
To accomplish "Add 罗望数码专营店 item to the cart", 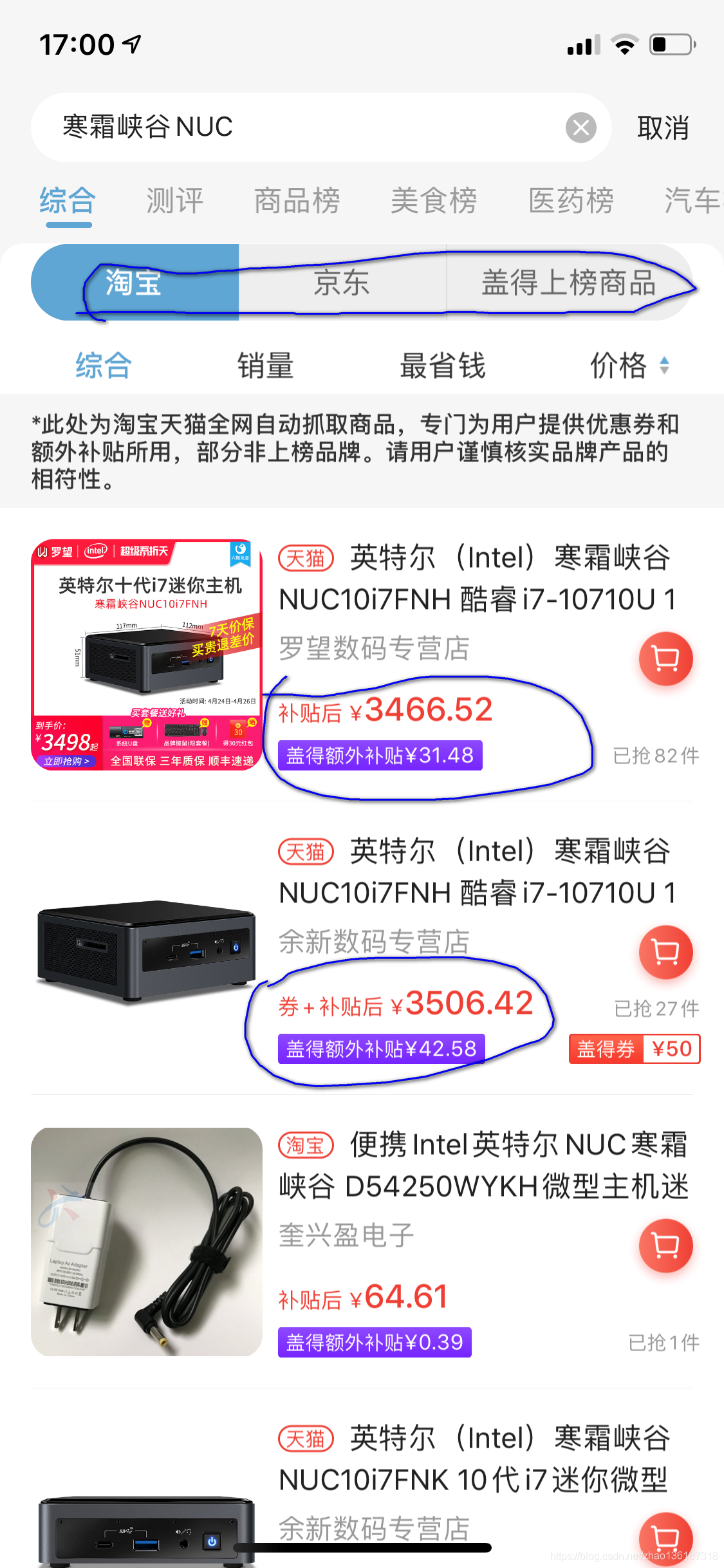I will click(x=665, y=659).
